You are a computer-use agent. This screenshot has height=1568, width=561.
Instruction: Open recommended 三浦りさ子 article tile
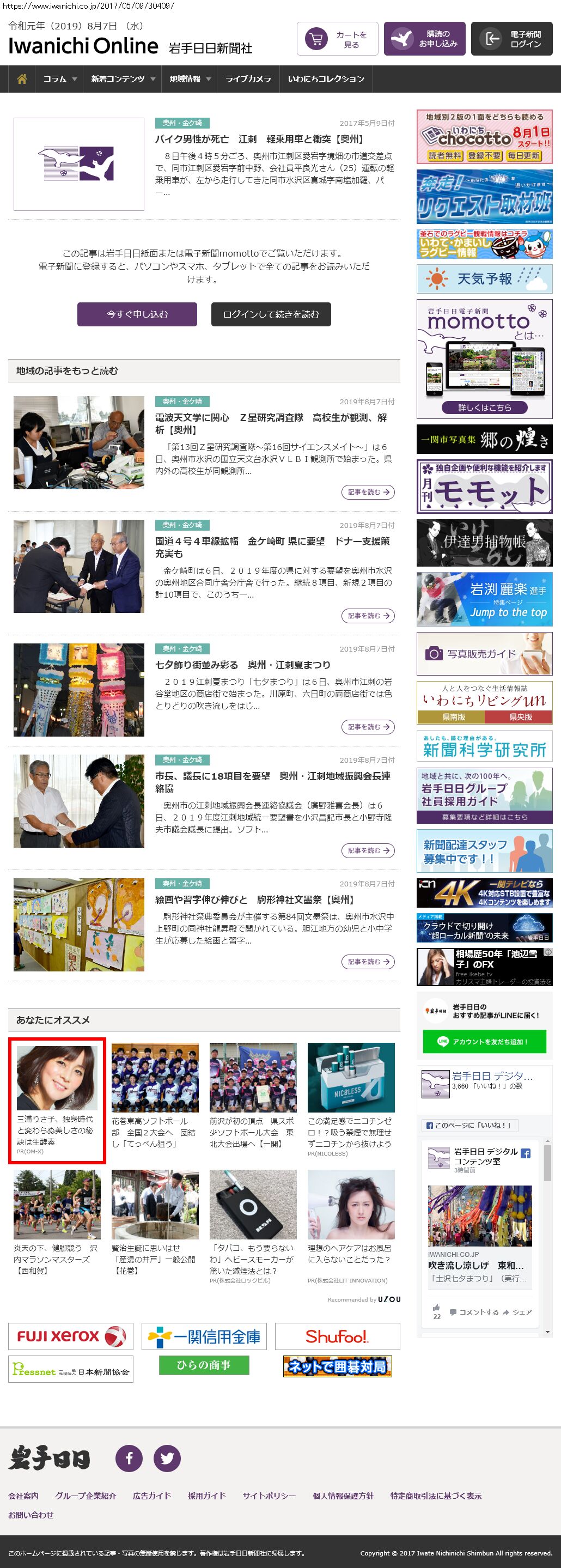(x=57, y=1100)
